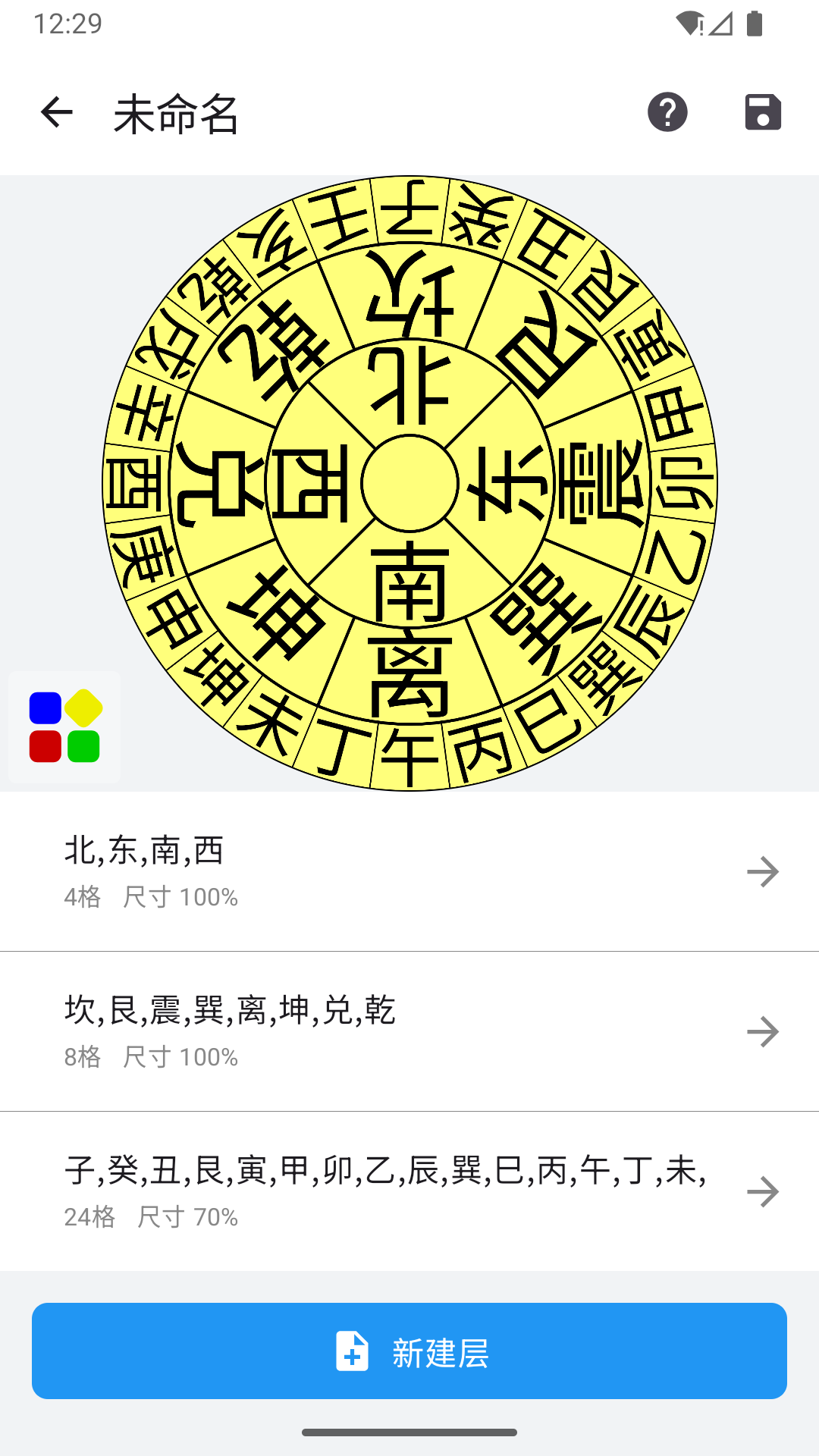This screenshot has height=1456, width=819.
Task: Select the yellow diamond color swatch
Action: (83, 708)
